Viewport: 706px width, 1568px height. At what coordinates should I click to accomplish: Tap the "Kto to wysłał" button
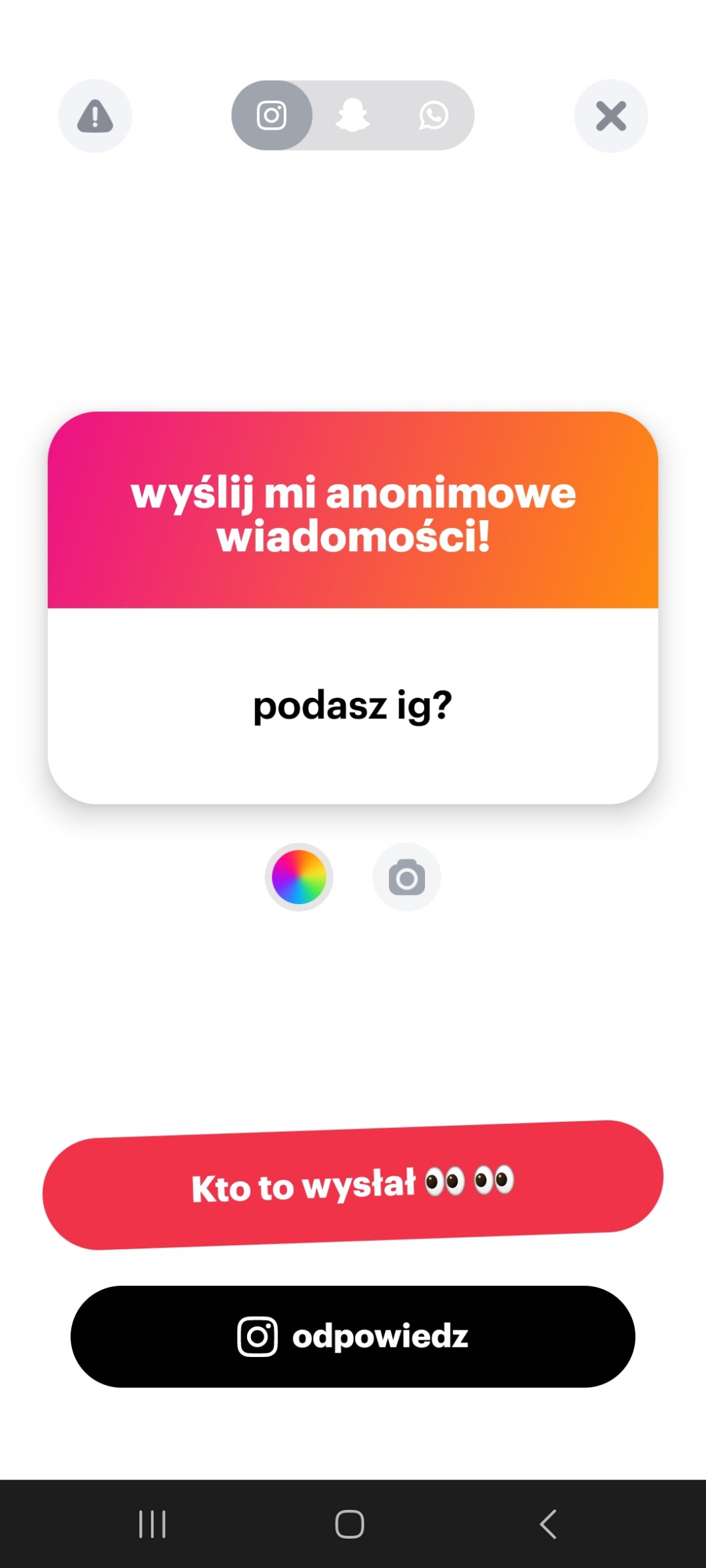[353, 1185]
